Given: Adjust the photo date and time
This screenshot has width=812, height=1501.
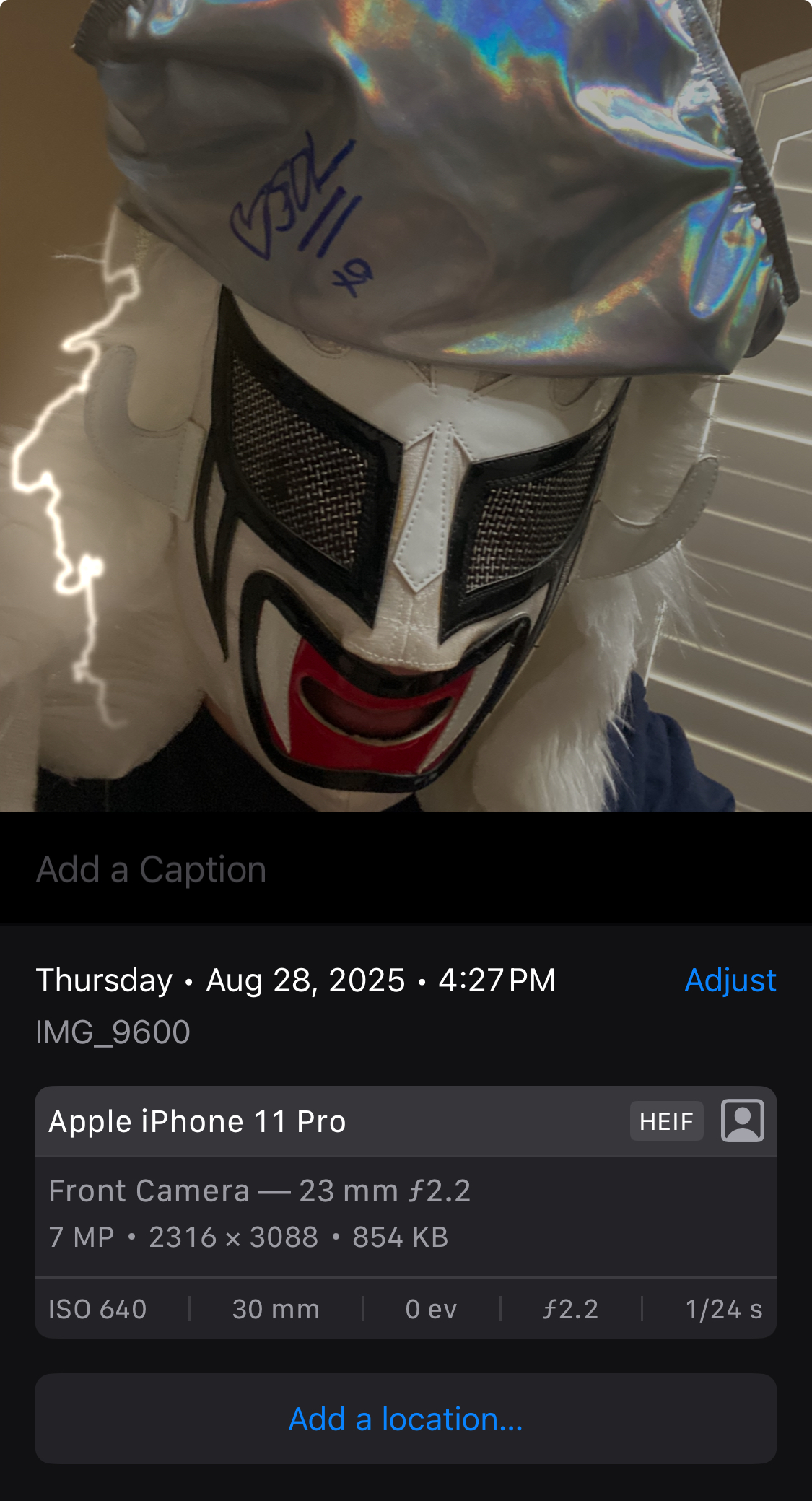Looking at the screenshot, I should tap(730, 980).
